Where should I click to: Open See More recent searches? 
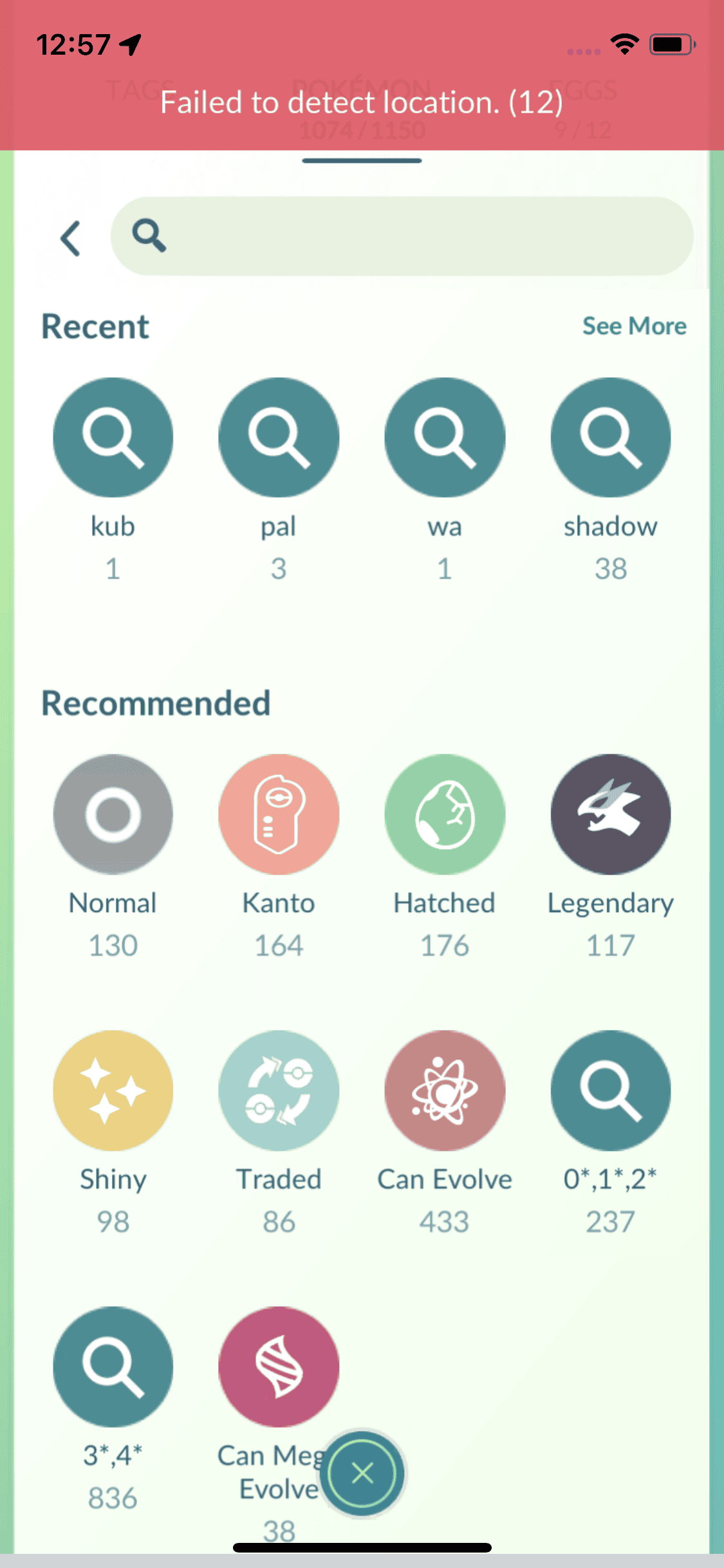(x=634, y=326)
